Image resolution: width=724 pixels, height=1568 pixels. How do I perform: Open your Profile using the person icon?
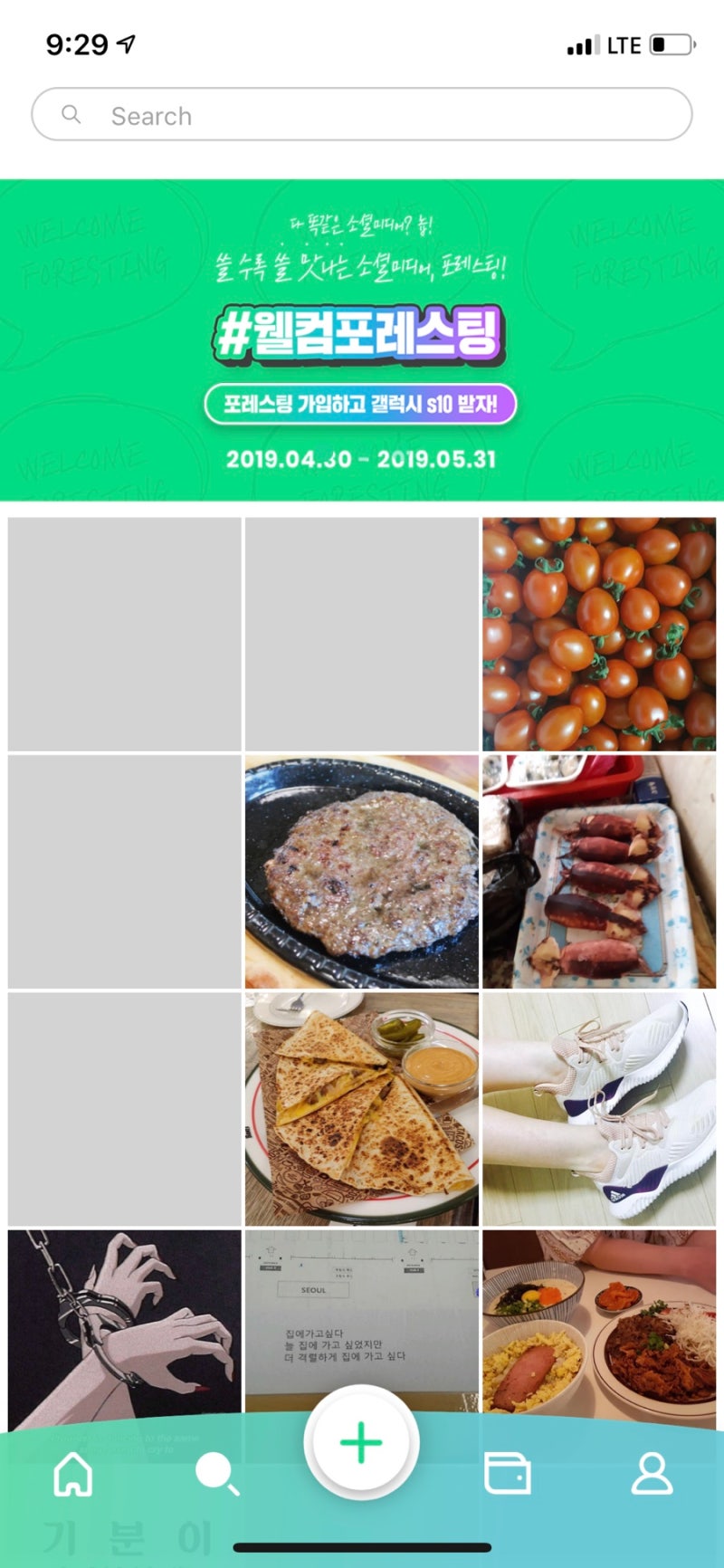(650, 1473)
